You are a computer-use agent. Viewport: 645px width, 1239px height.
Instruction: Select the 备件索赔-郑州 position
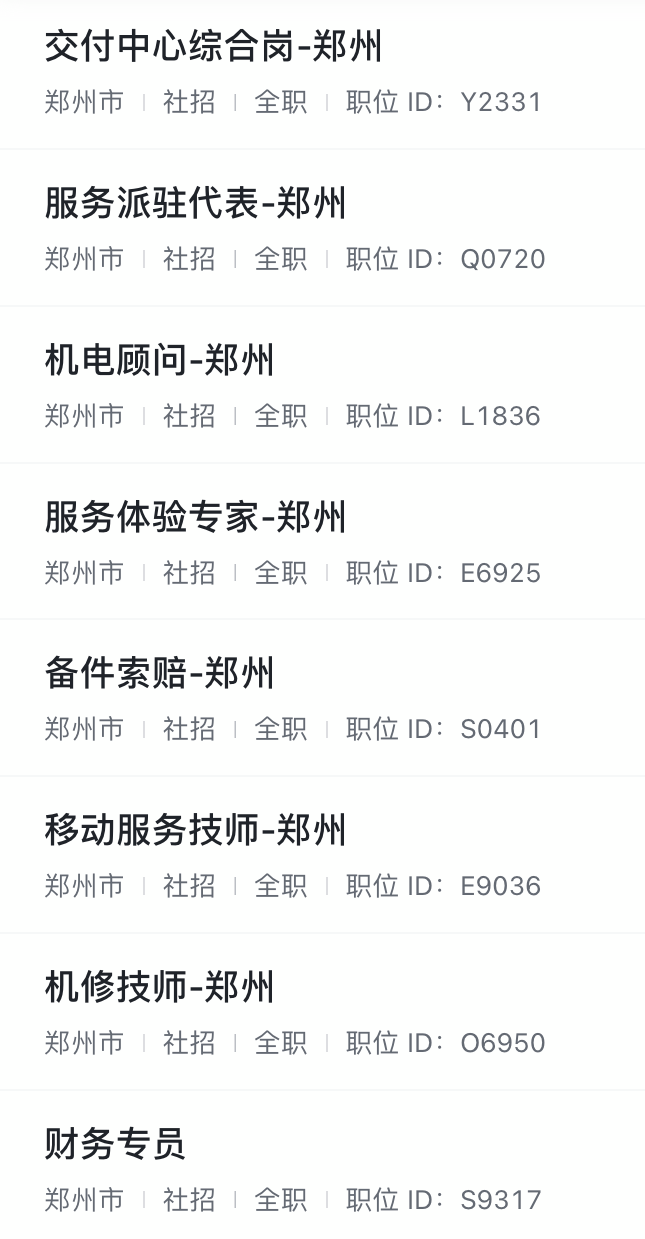coord(159,673)
